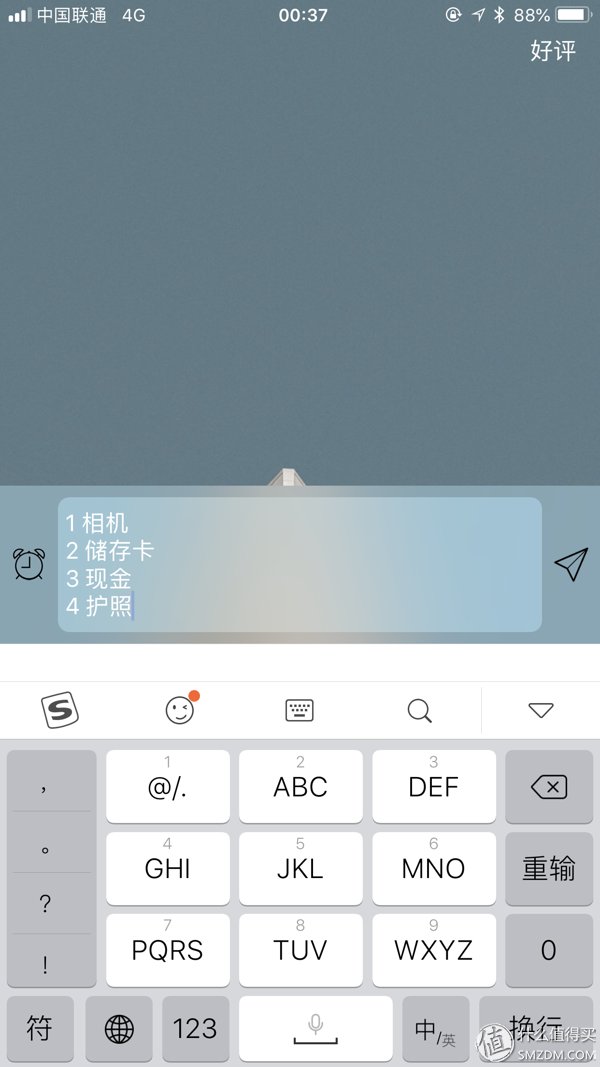This screenshot has width=600, height=1067.
Task: Tap the MNO key
Action: [433, 868]
